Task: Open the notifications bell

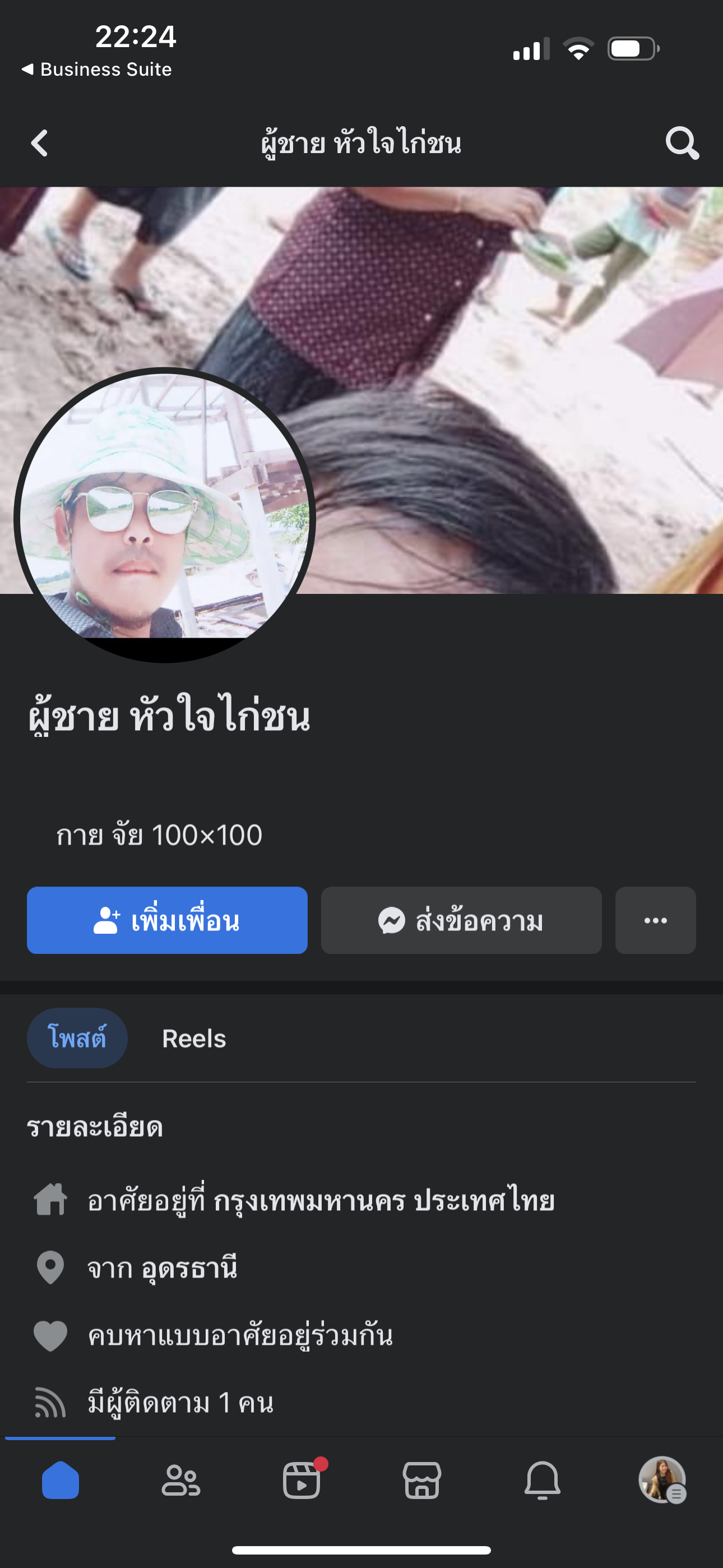Action: coord(543,1480)
